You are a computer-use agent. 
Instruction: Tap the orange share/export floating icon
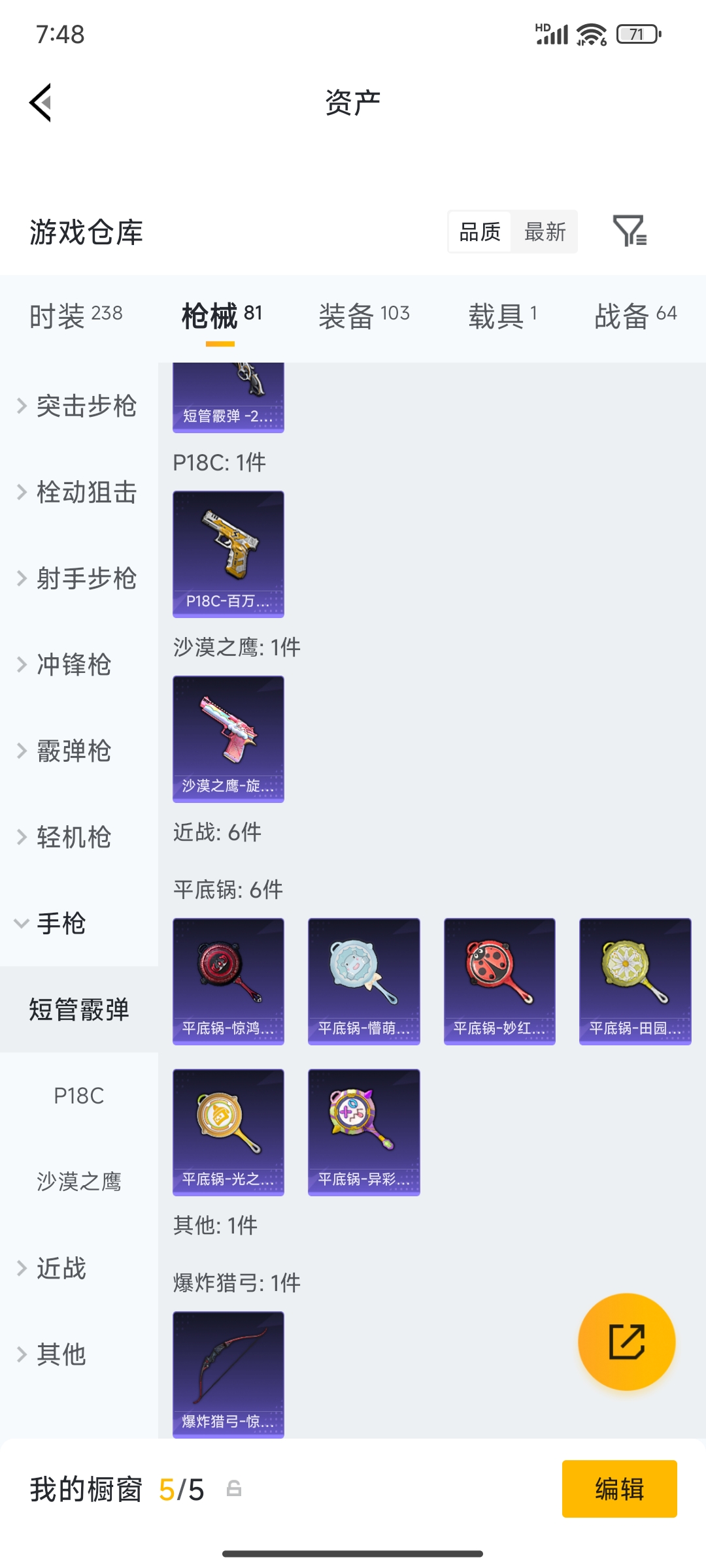pyautogui.click(x=626, y=1341)
